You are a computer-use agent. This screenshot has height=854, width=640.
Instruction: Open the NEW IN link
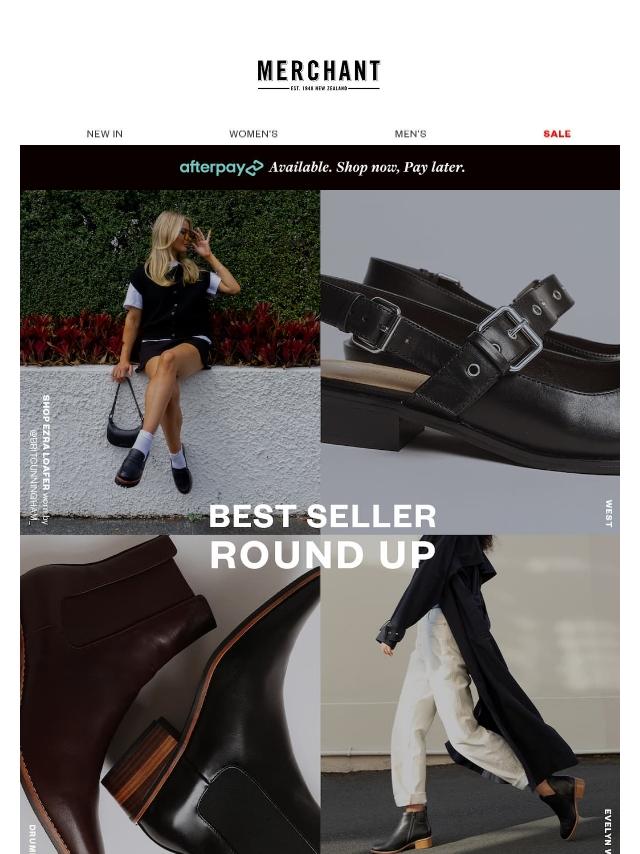tap(104, 133)
